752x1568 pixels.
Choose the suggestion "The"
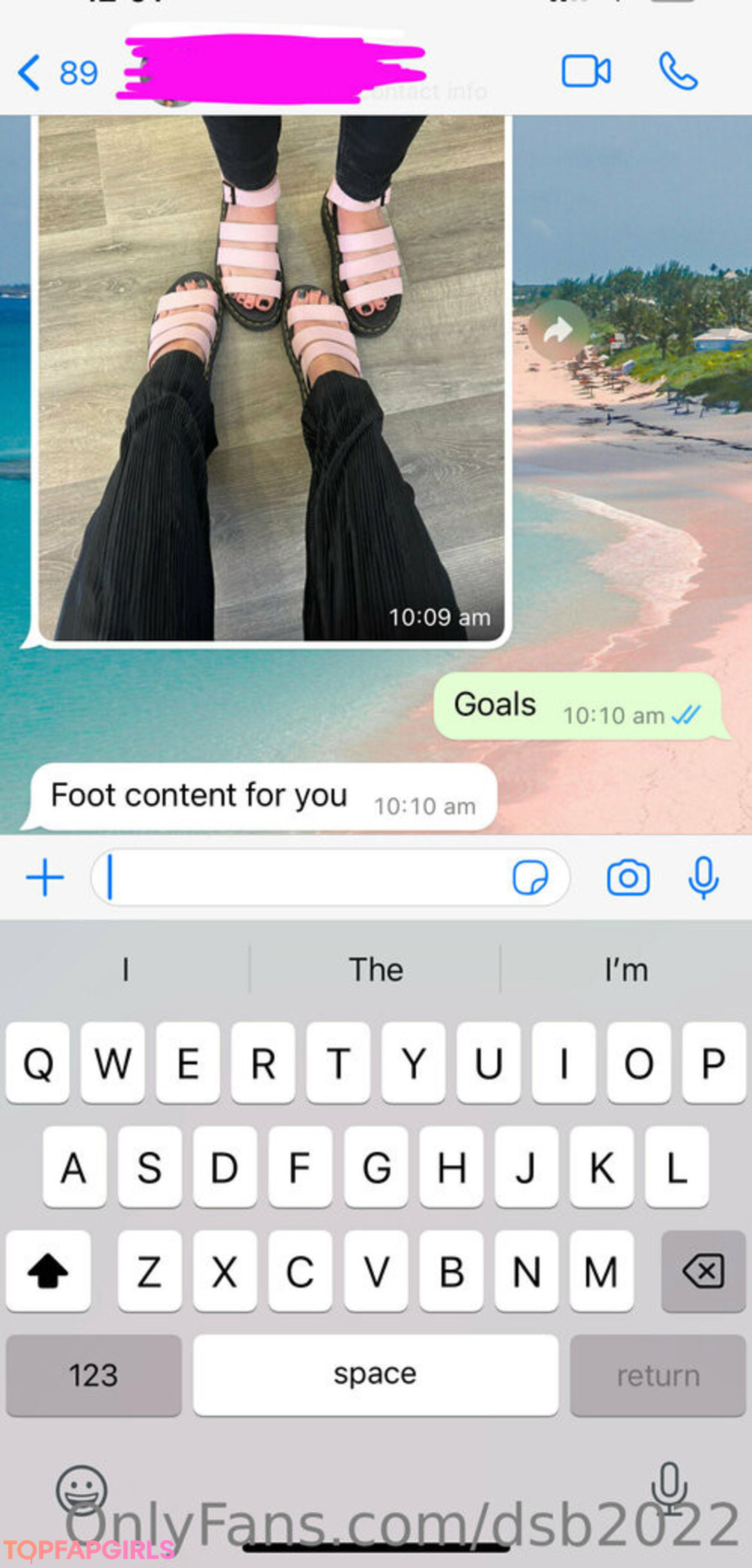click(x=376, y=970)
